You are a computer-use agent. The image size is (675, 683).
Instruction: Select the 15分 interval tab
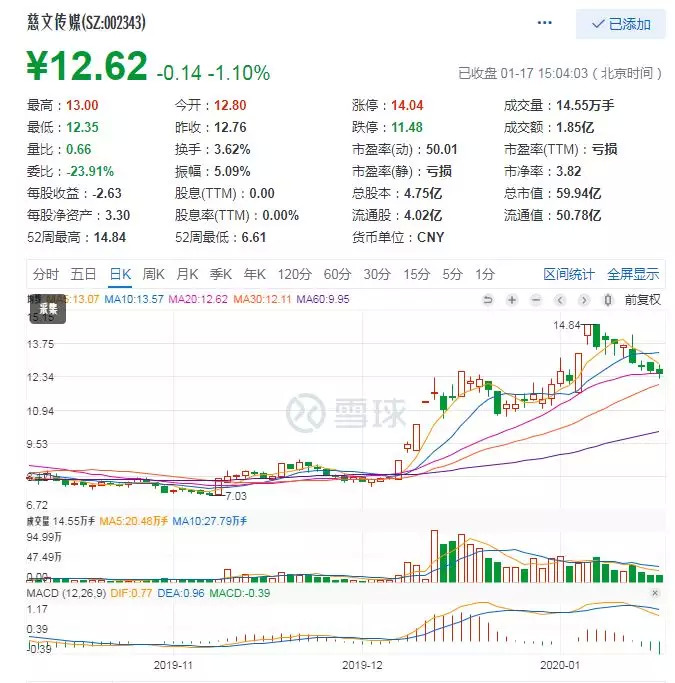coord(417,274)
